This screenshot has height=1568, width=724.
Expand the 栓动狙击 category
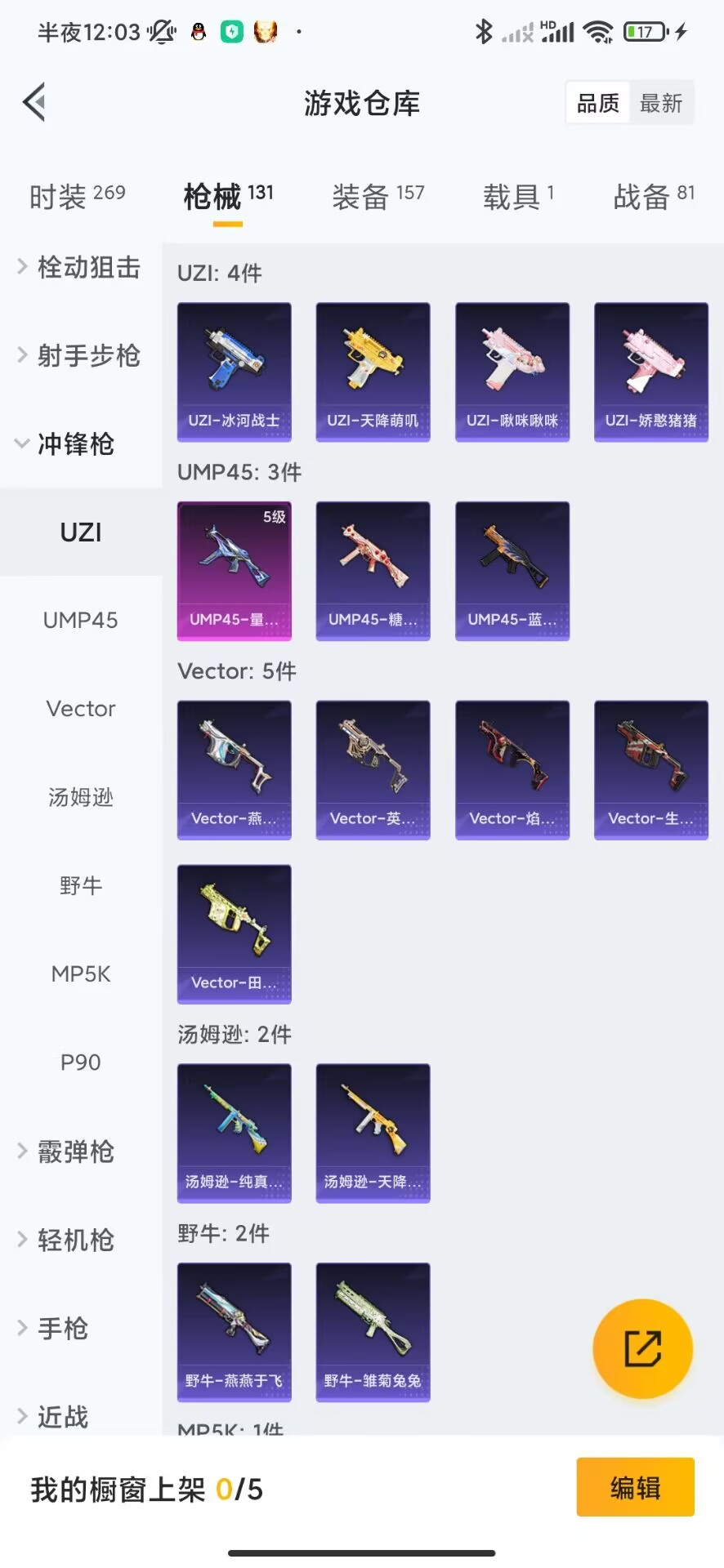78,267
